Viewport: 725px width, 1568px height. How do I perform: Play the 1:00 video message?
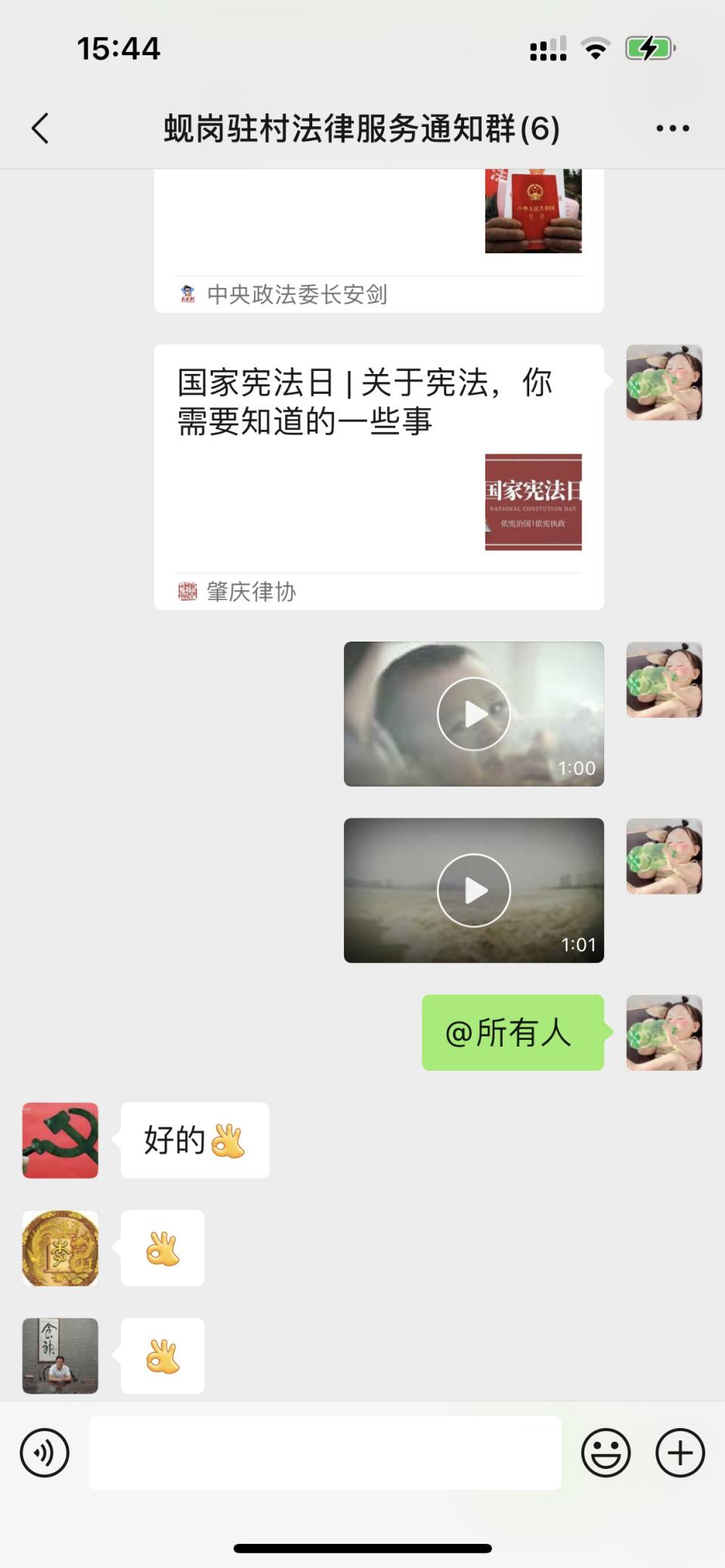tap(474, 714)
